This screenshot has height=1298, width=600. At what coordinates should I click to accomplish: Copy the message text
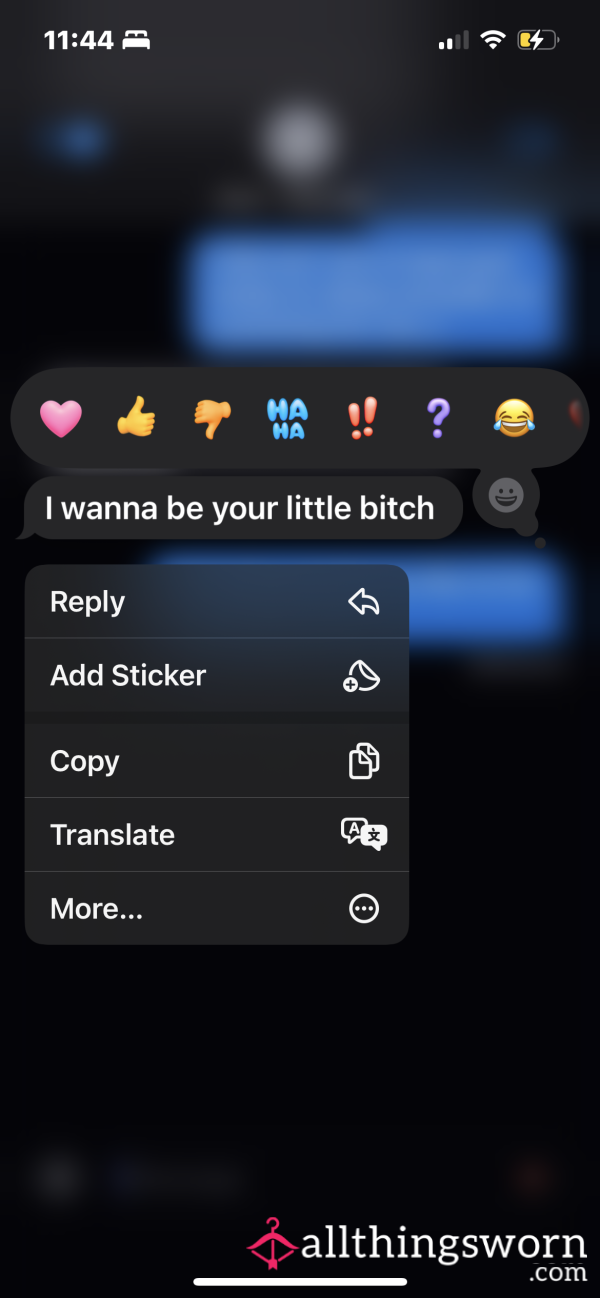(217, 761)
